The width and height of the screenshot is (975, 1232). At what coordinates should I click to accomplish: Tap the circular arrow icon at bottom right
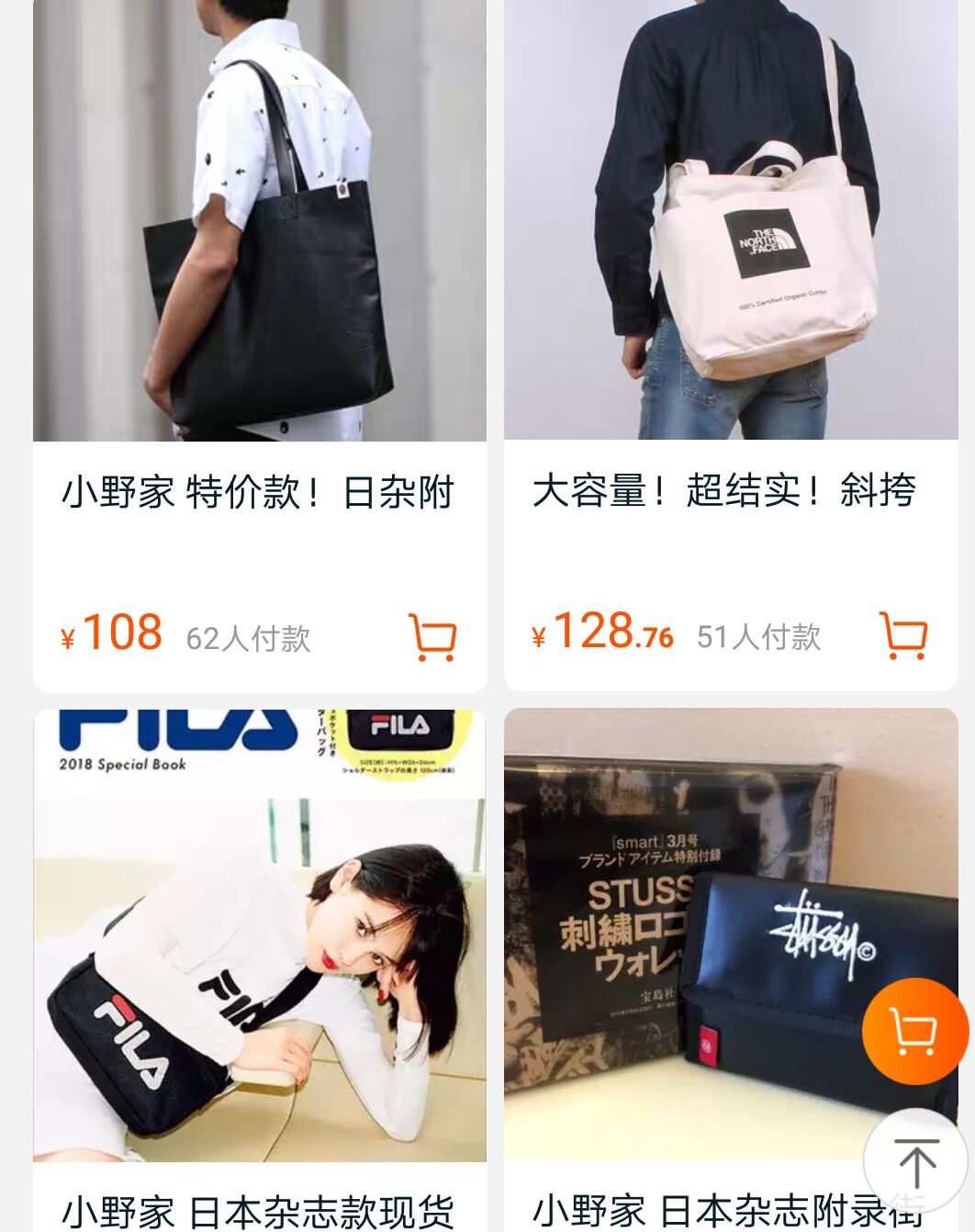tap(915, 1164)
